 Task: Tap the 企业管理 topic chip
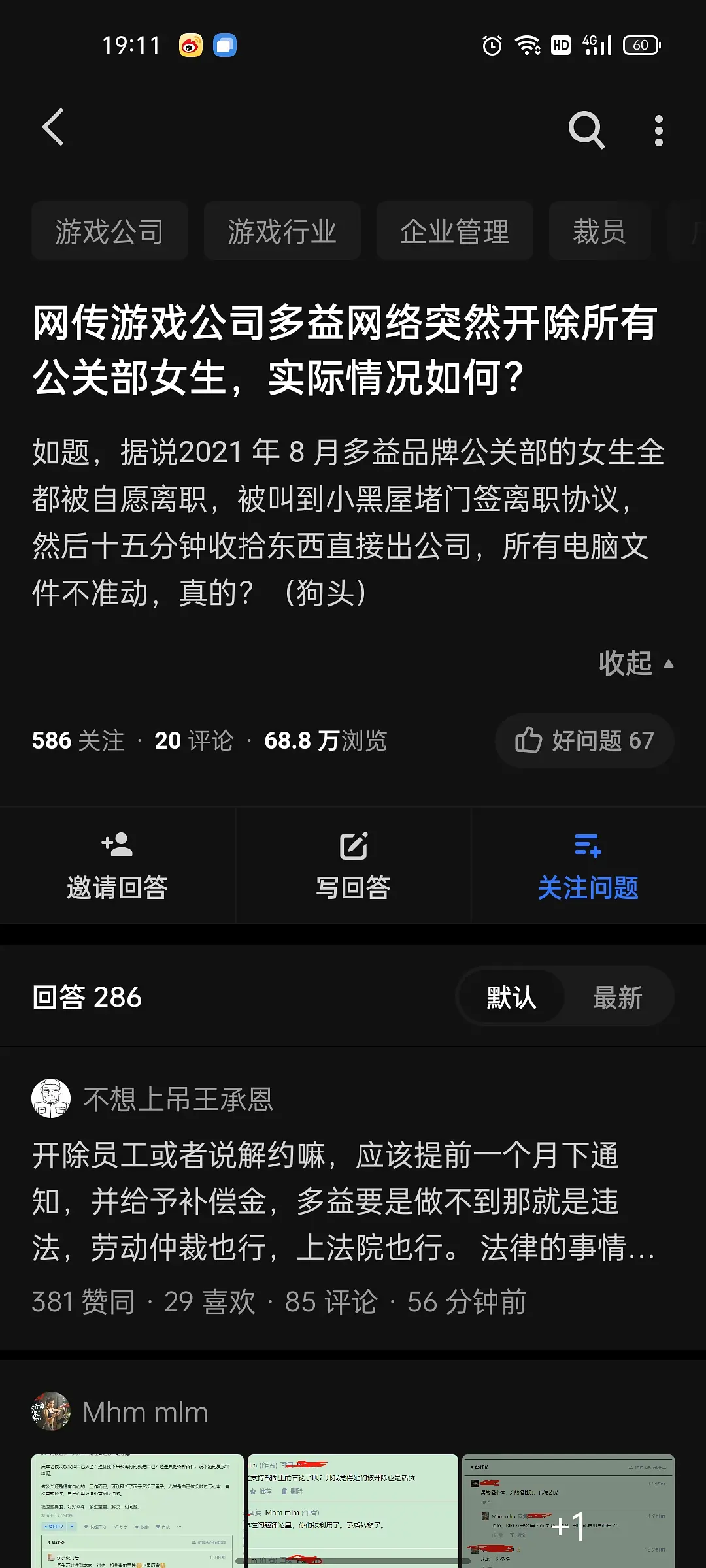[x=454, y=231]
